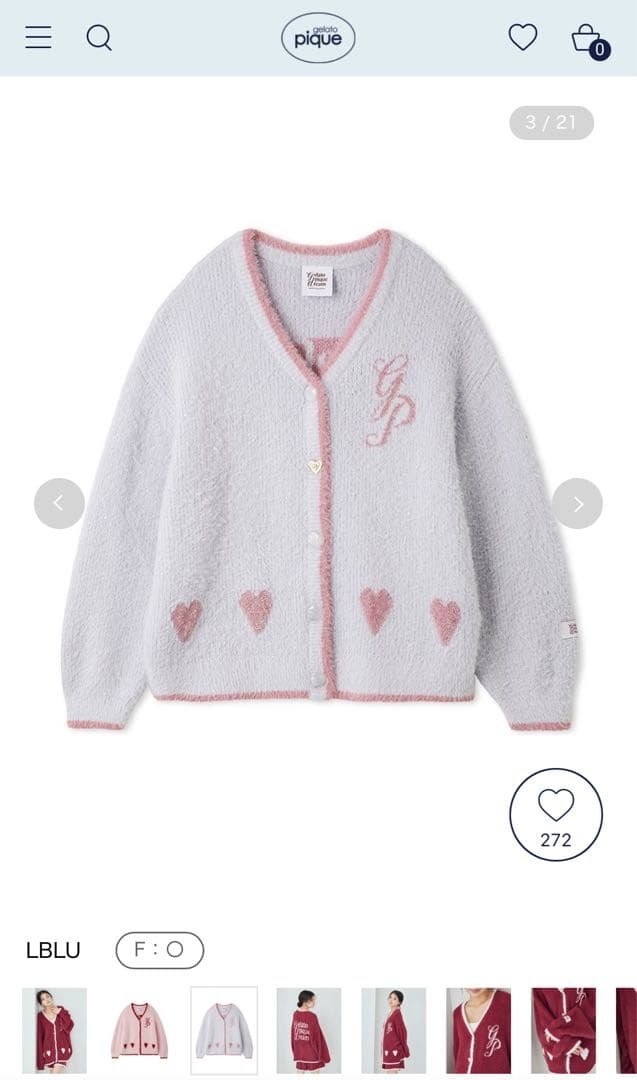Open the hamburger menu

pos(38,38)
